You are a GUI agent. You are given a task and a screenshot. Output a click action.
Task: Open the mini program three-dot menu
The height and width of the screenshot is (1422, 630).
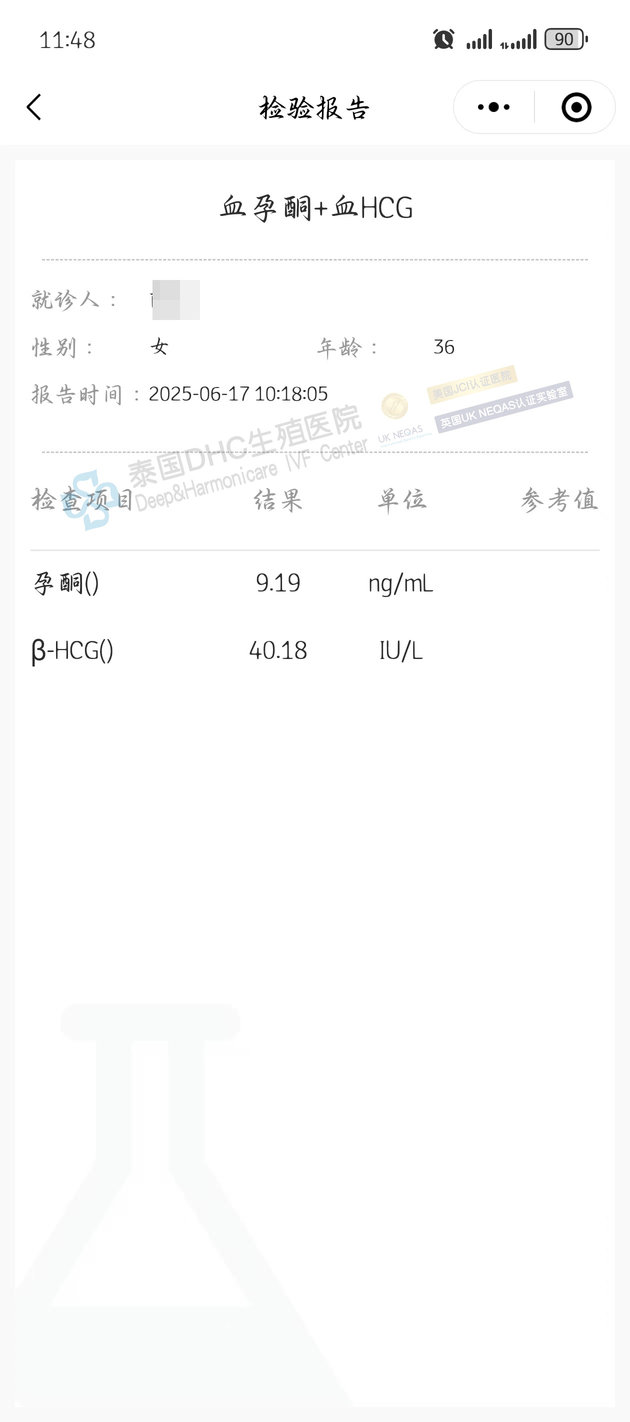pos(494,107)
